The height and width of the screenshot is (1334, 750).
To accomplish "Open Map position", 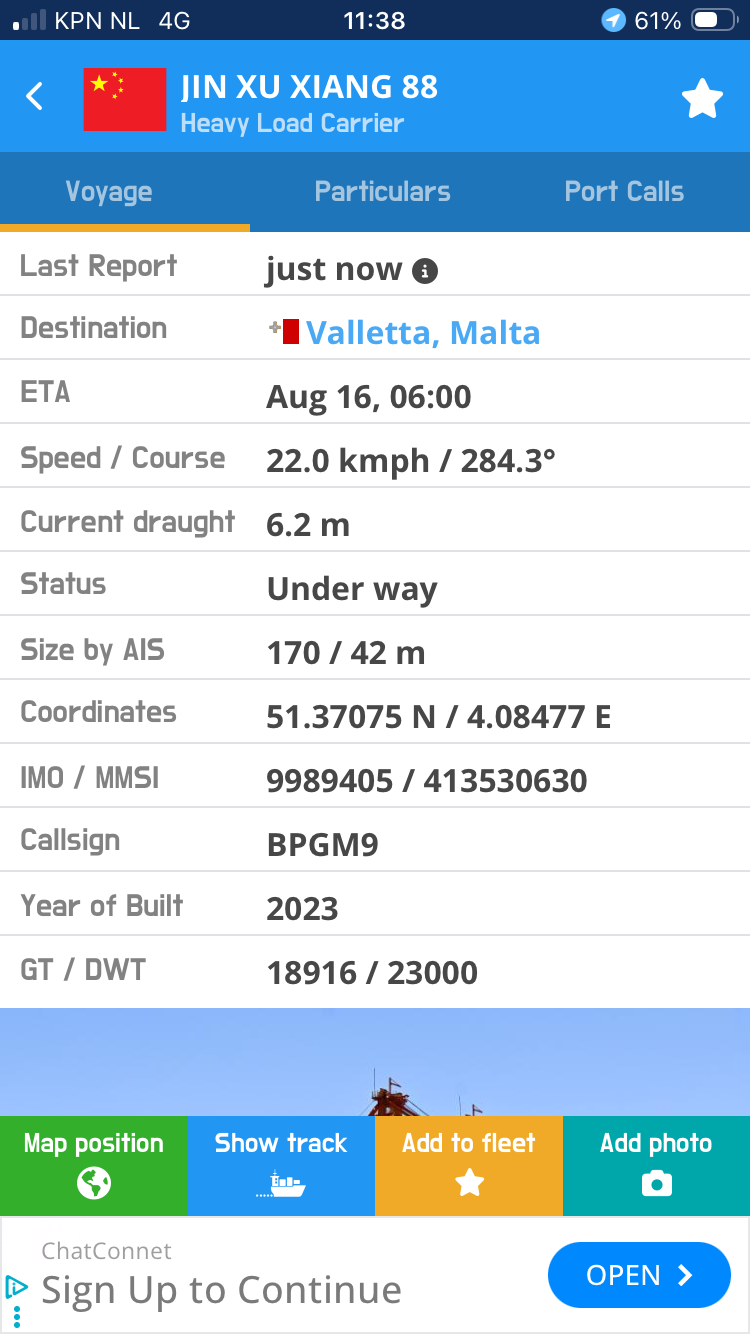I will (94, 1166).
